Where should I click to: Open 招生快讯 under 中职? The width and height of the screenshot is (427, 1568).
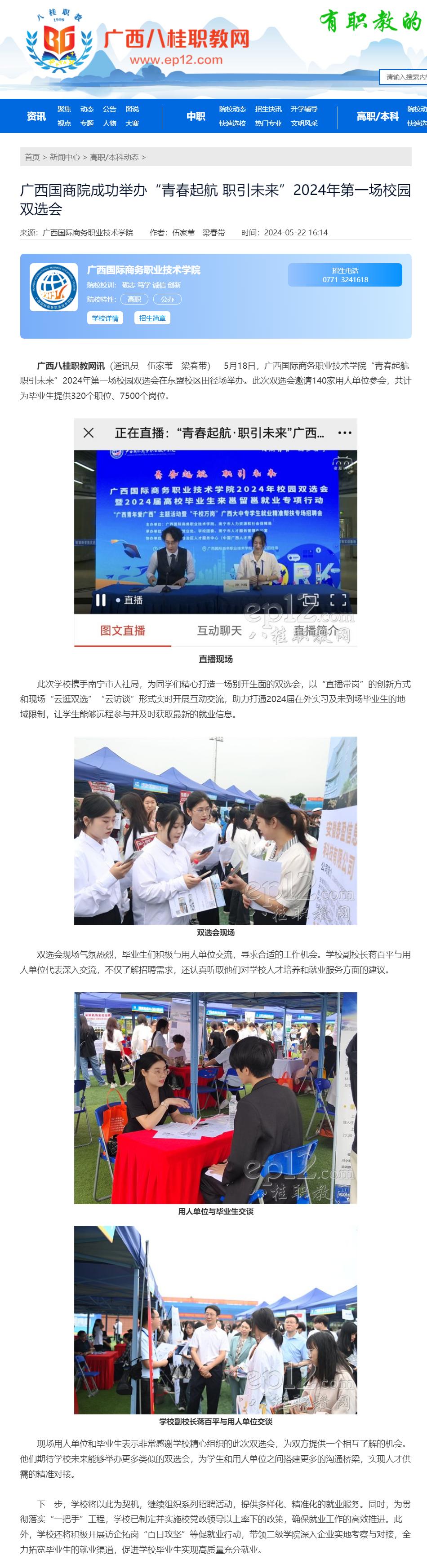click(x=268, y=109)
